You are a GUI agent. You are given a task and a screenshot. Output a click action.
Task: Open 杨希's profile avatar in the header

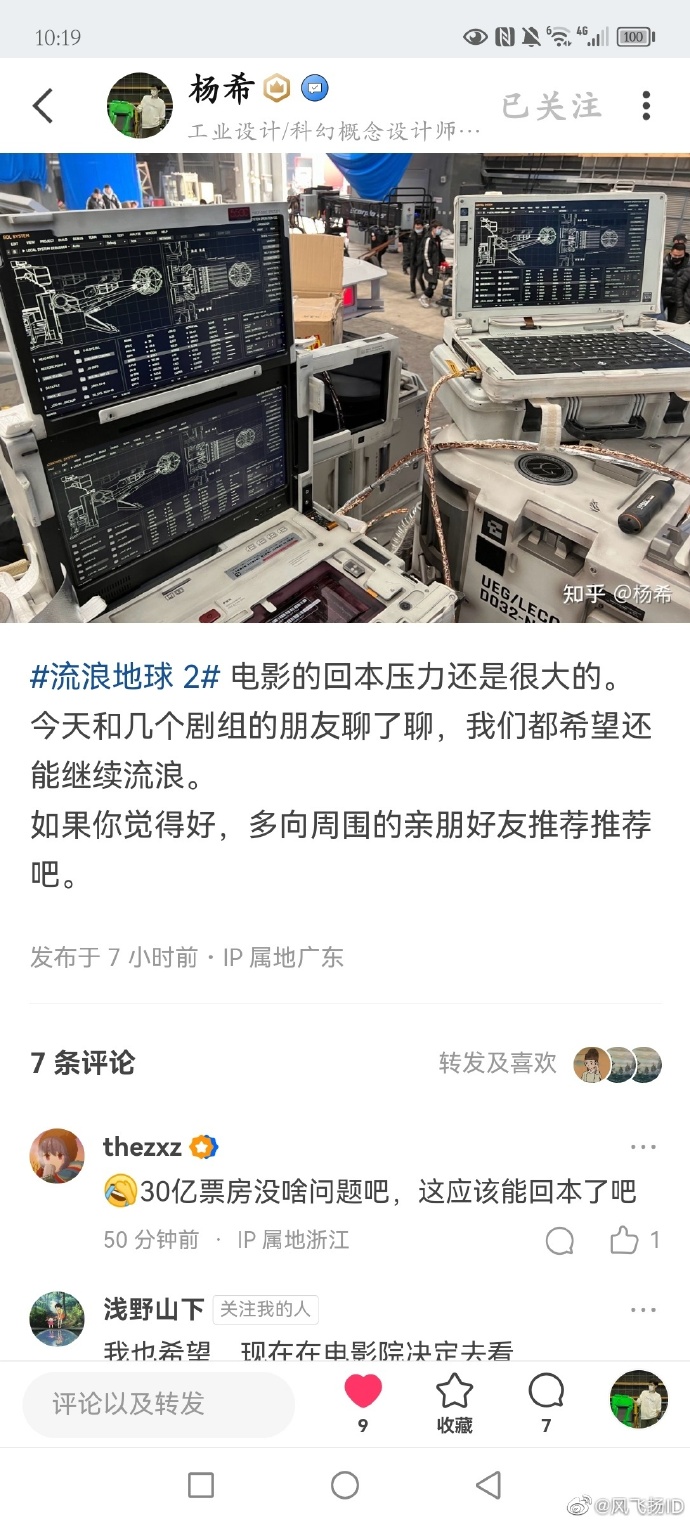tap(140, 105)
